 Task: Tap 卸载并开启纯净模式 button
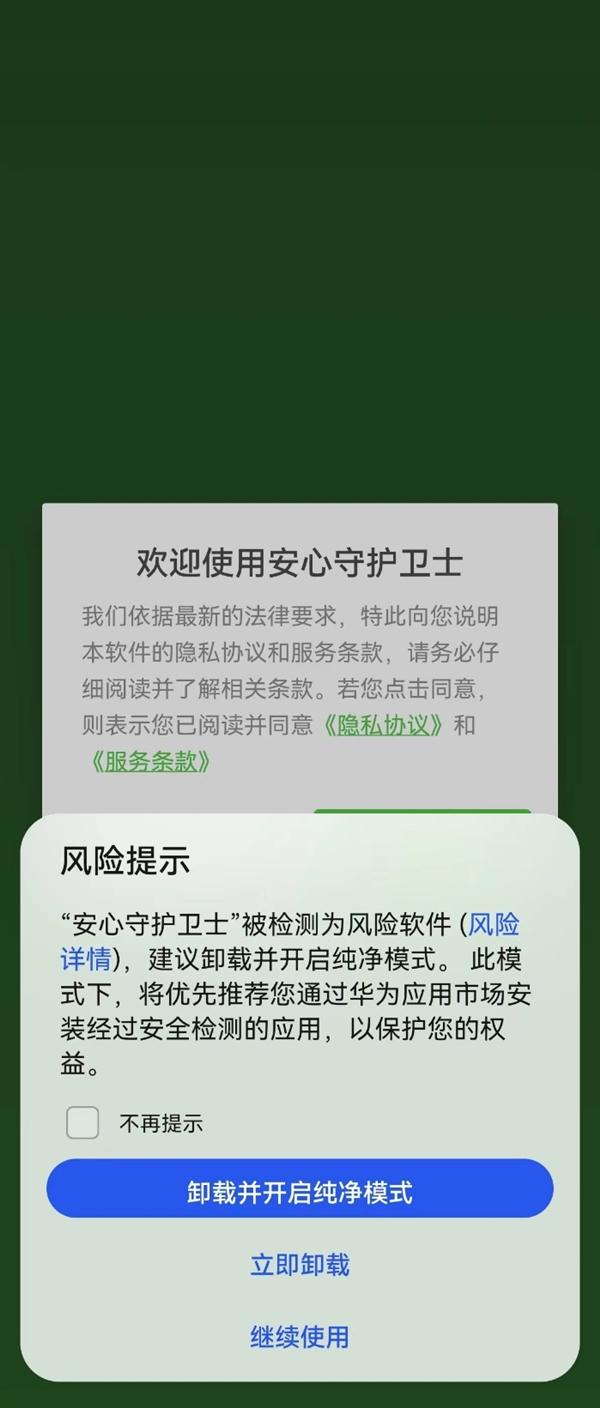(300, 1192)
